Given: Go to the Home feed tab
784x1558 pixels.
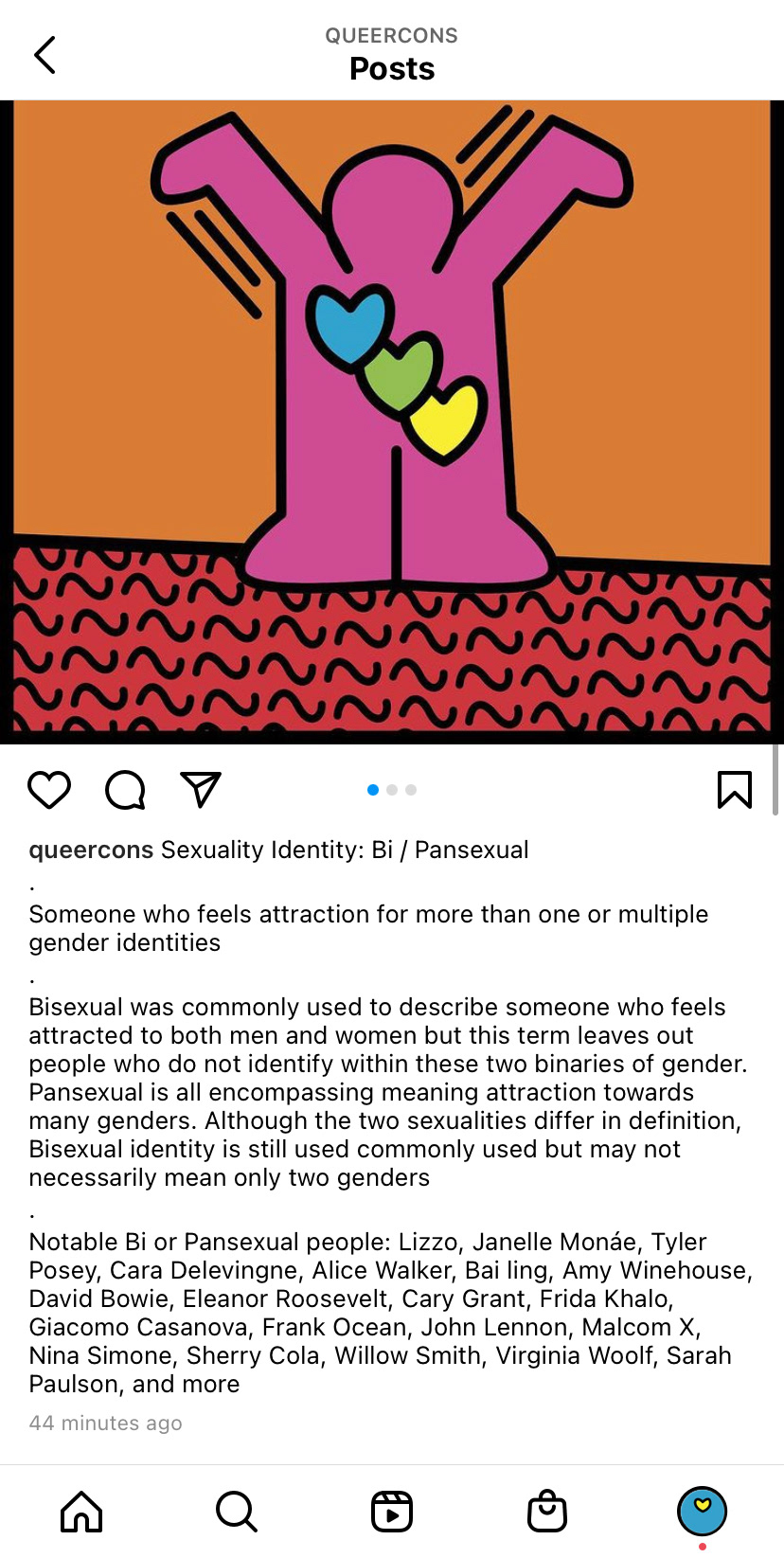Looking at the screenshot, I should point(81,1512).
